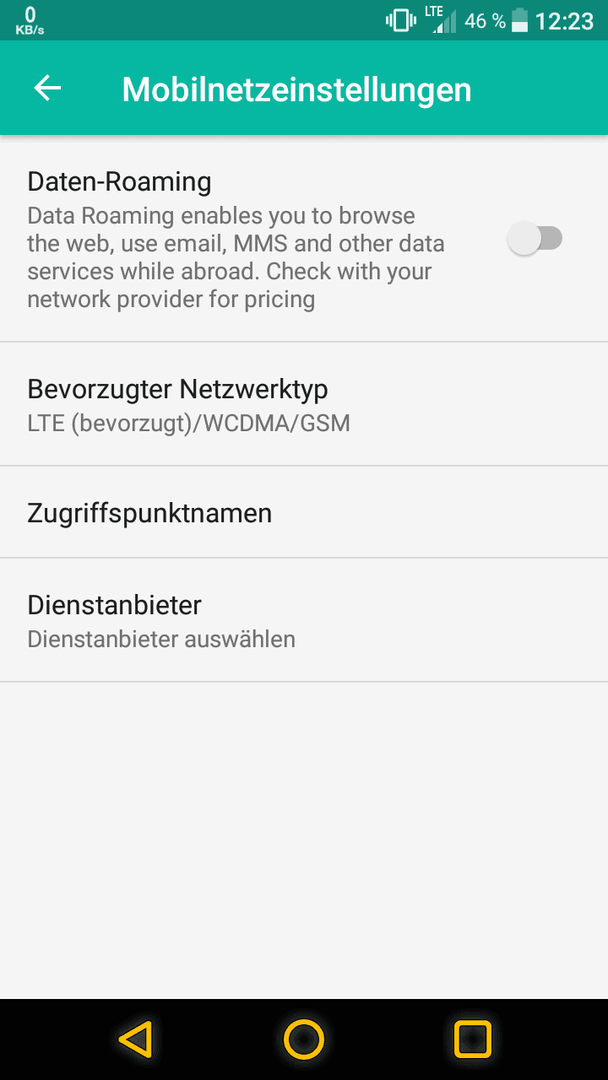The image size is (608, 1080).
Task: Open Bevorzugter Netzwerktyp setting
Action: point(304,404)
